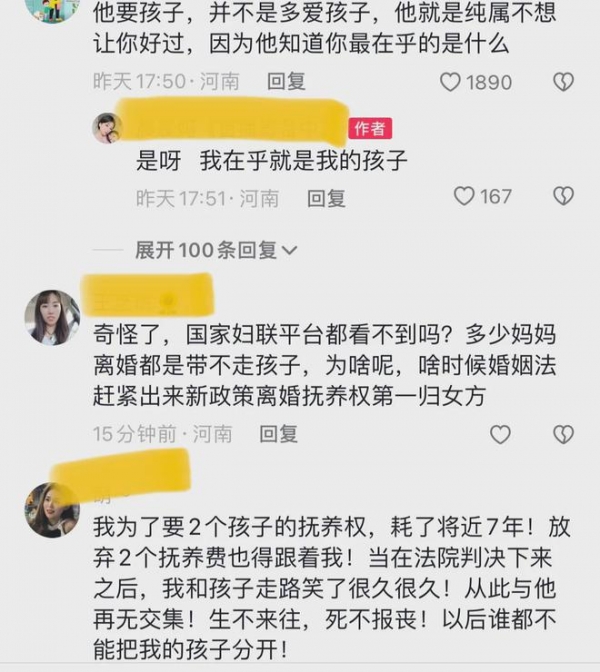Reply to the comment posted 昨天 17:50
Viewport: 600px width, 672px height.
click(x=286, y=82)
